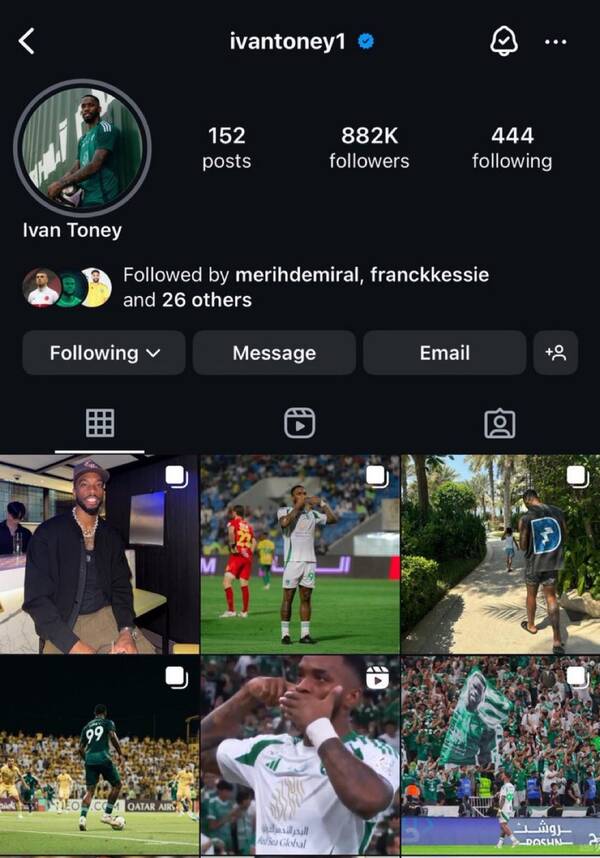Switch to the Reels tab
The height and width of the screenshot is (858, 600).
coord(299,424)
